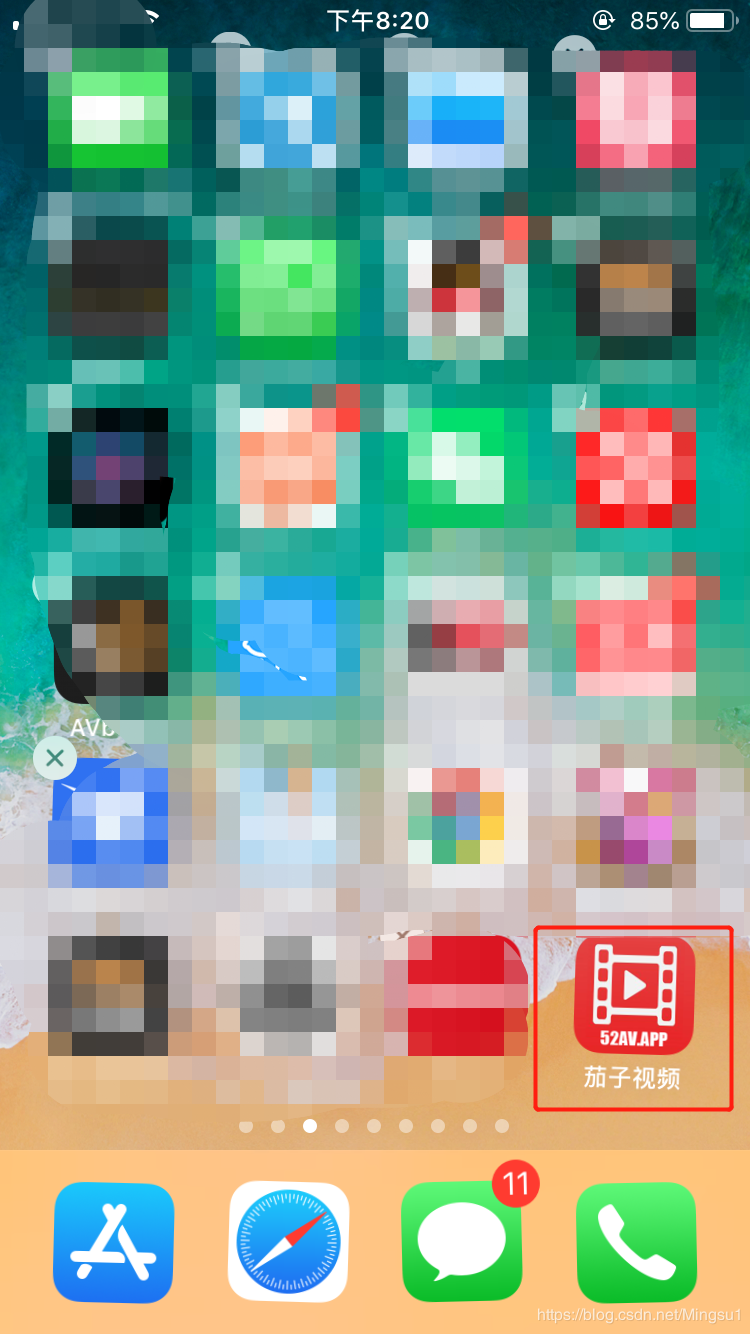Open Messages with 11 unread

(461, 1241)
